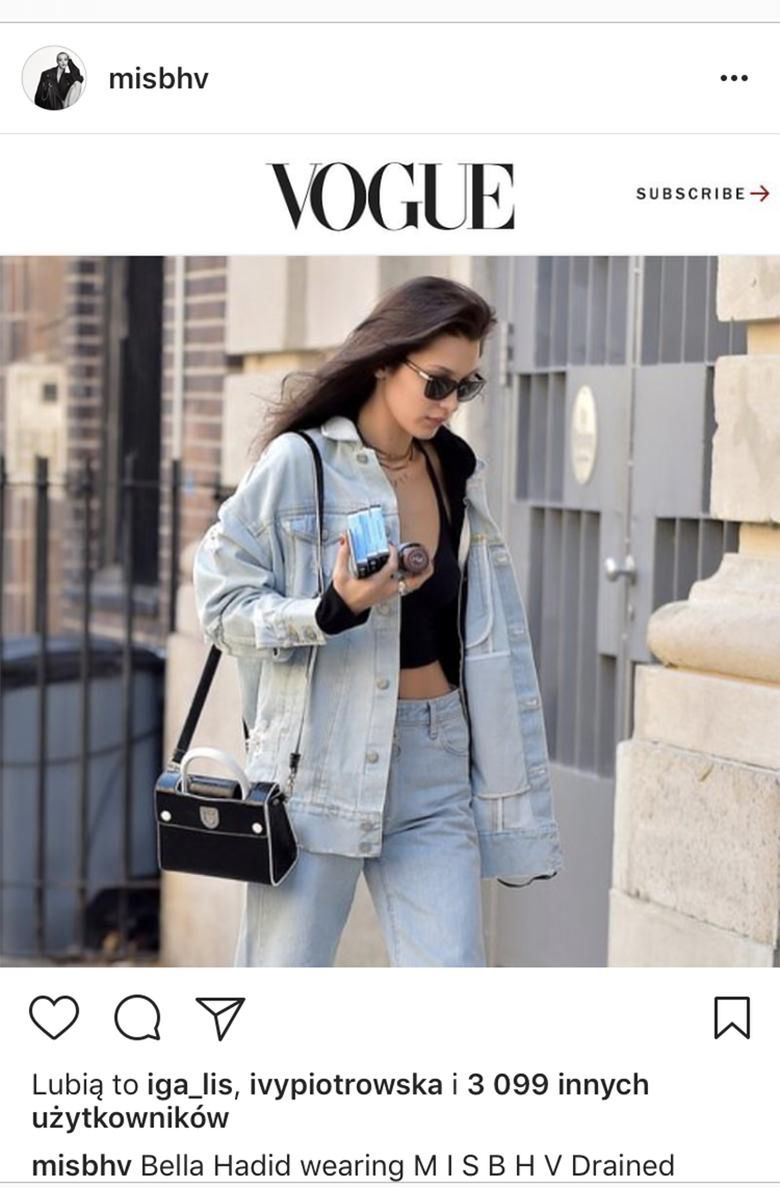Like the misbhv post
Screen dimensions: 780x1187
pos(54,1018)
